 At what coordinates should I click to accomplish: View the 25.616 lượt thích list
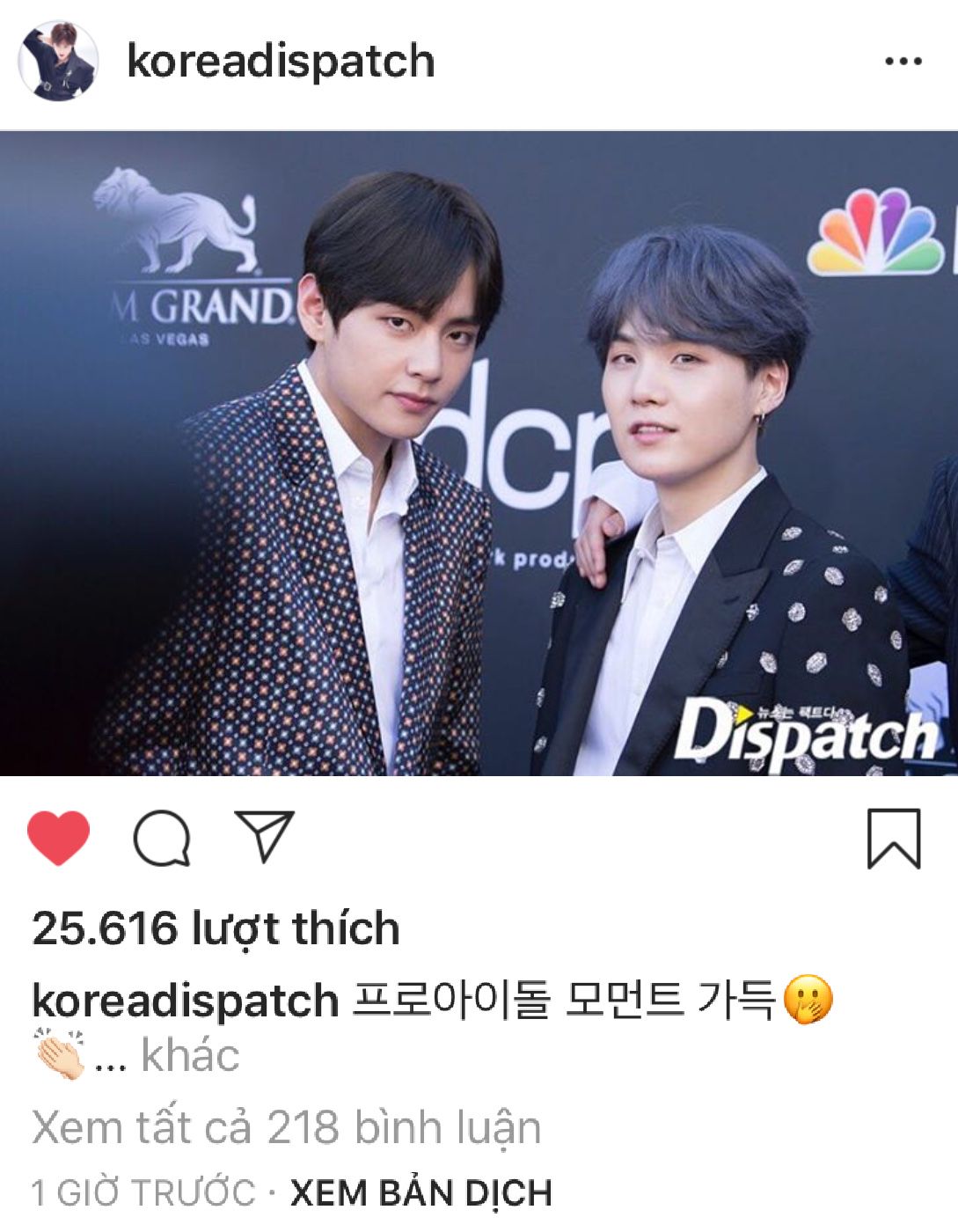[x=216, y=928]
